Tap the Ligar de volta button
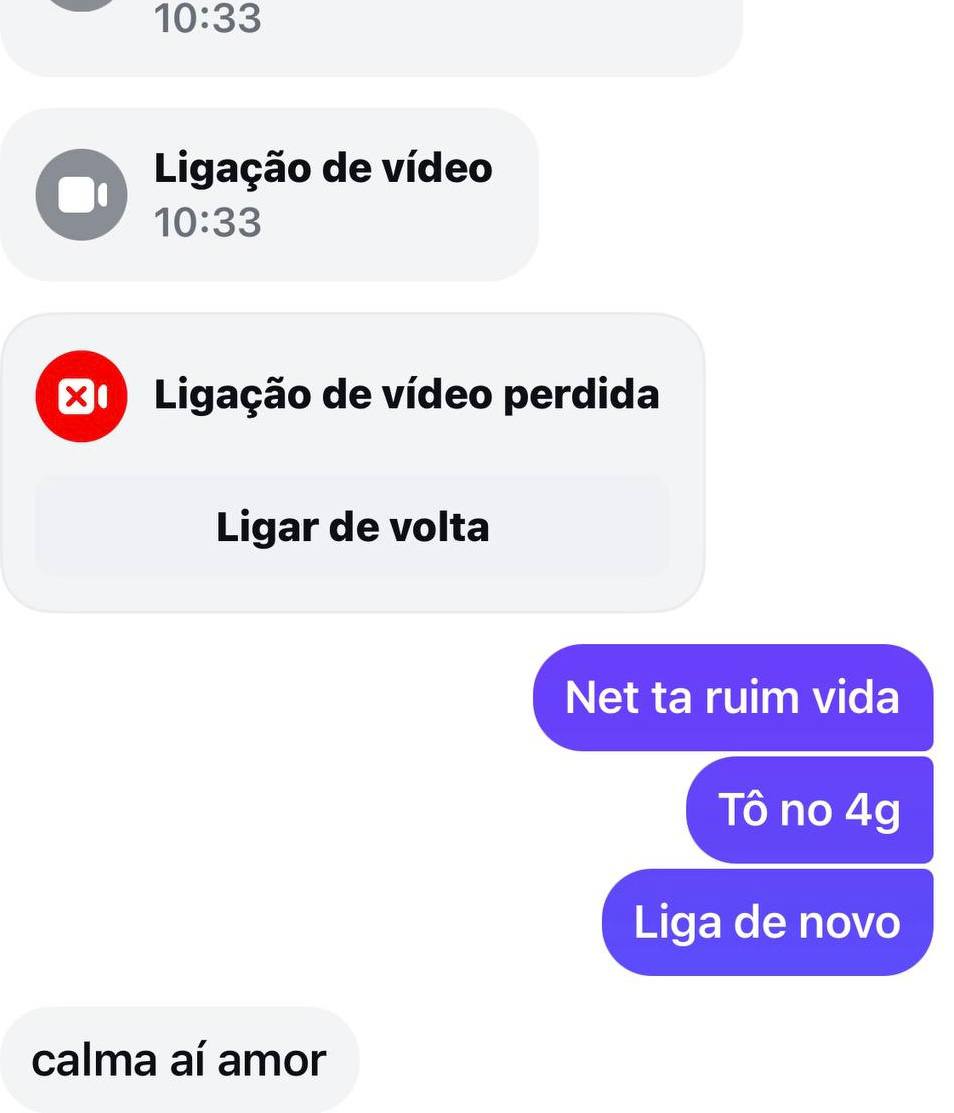The height and width of the screenshot is (1113, 954). click(352, 526)
